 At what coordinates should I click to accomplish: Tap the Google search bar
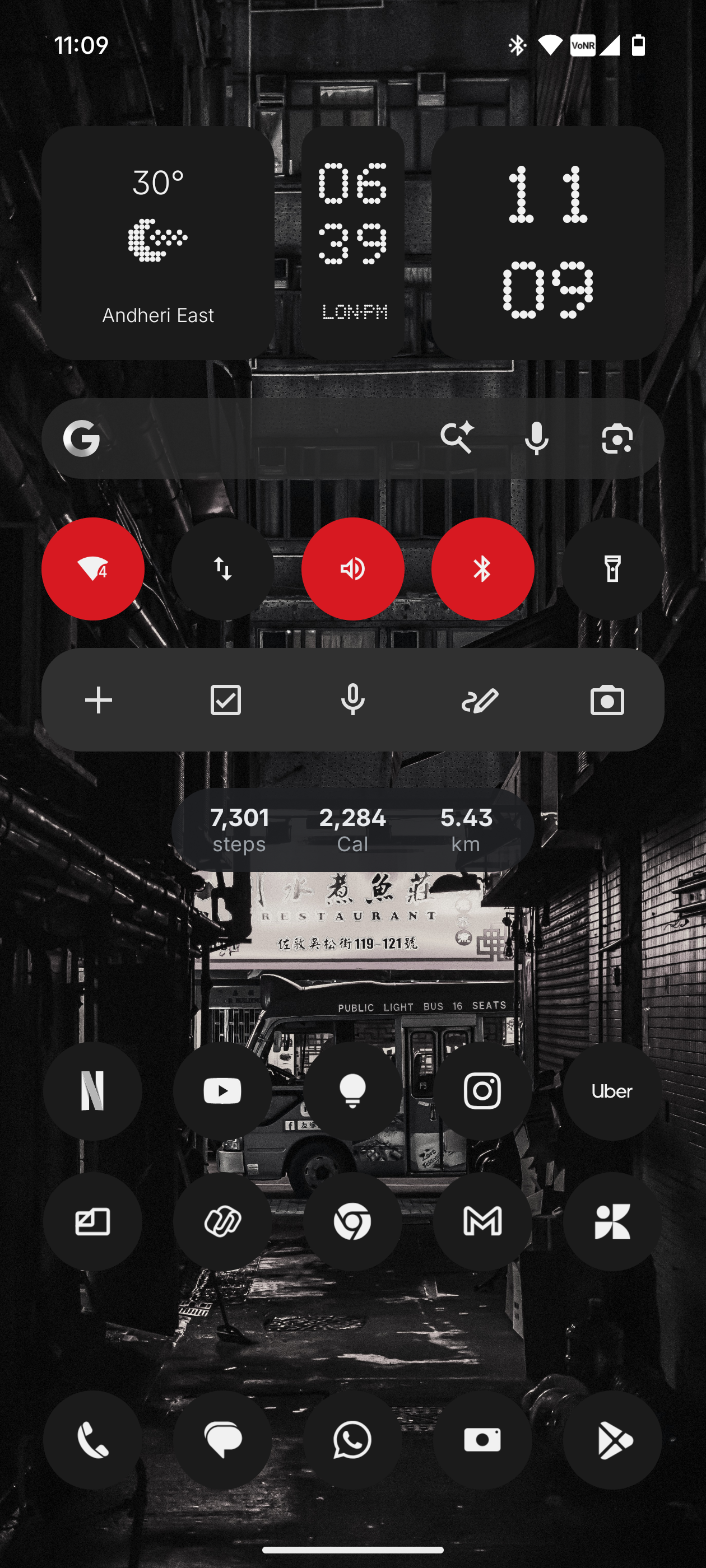[x=256, y=438]
